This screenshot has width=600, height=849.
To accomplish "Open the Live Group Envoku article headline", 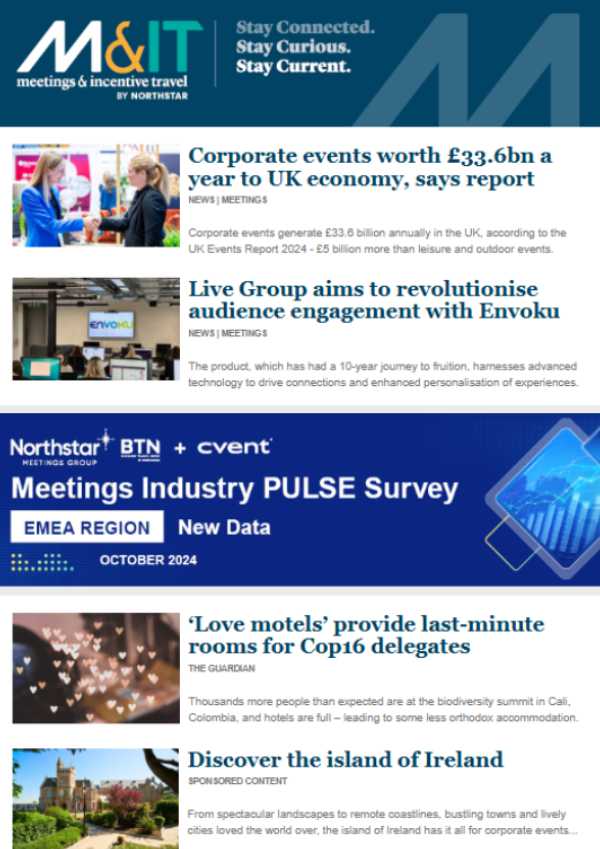I will (x=373, y=300).
